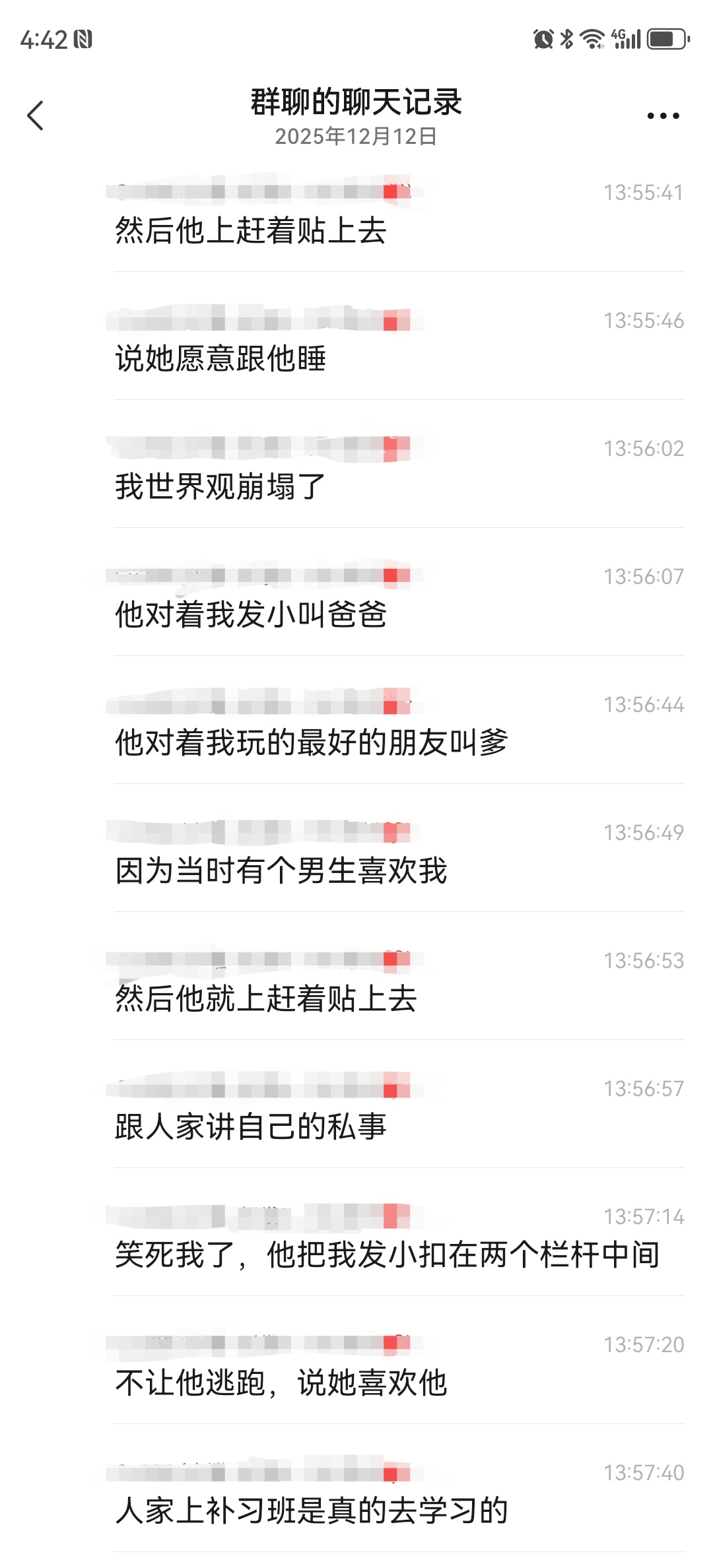
Task: Open the three-dot overflow menu
Action: [x=663, y=115]
